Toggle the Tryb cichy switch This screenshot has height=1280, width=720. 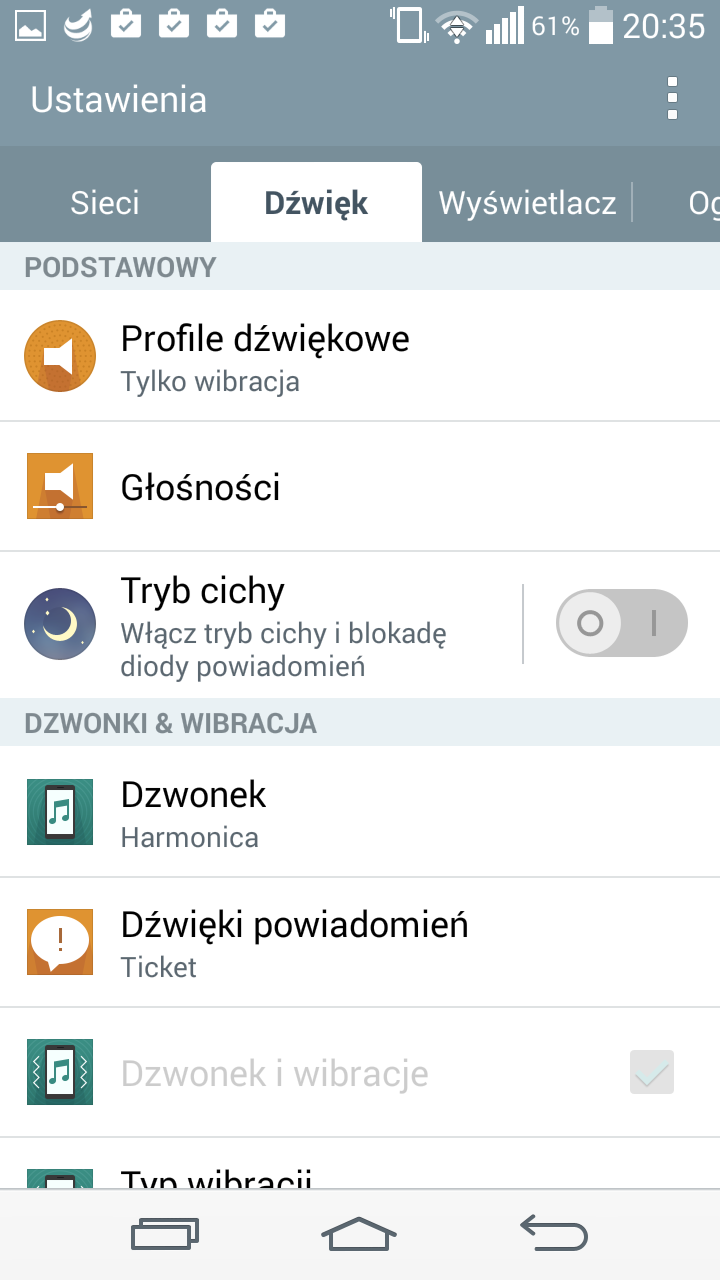(622, 624)
